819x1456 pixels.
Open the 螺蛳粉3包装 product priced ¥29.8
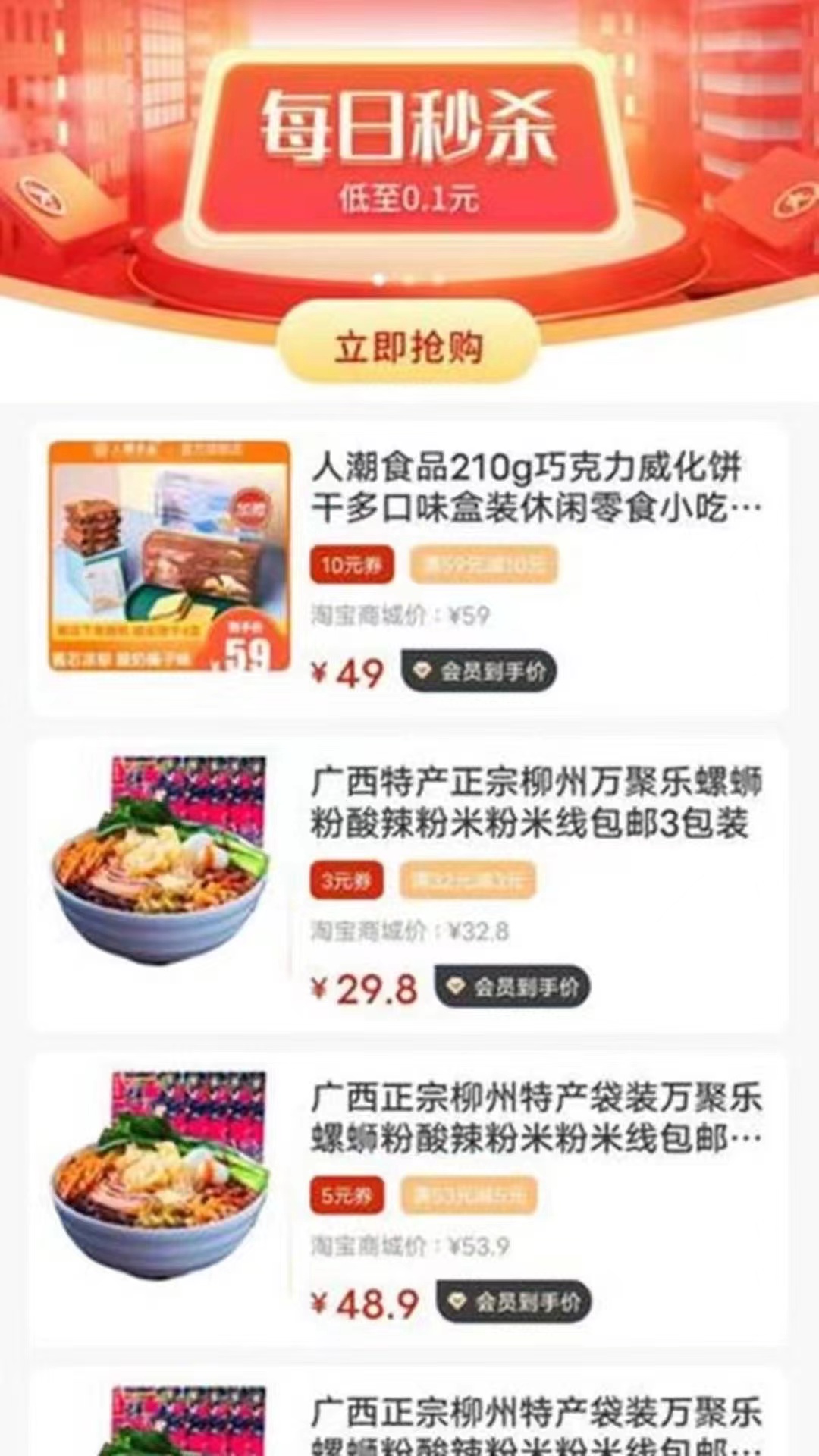pyautogui.click(x=409, y=883)
